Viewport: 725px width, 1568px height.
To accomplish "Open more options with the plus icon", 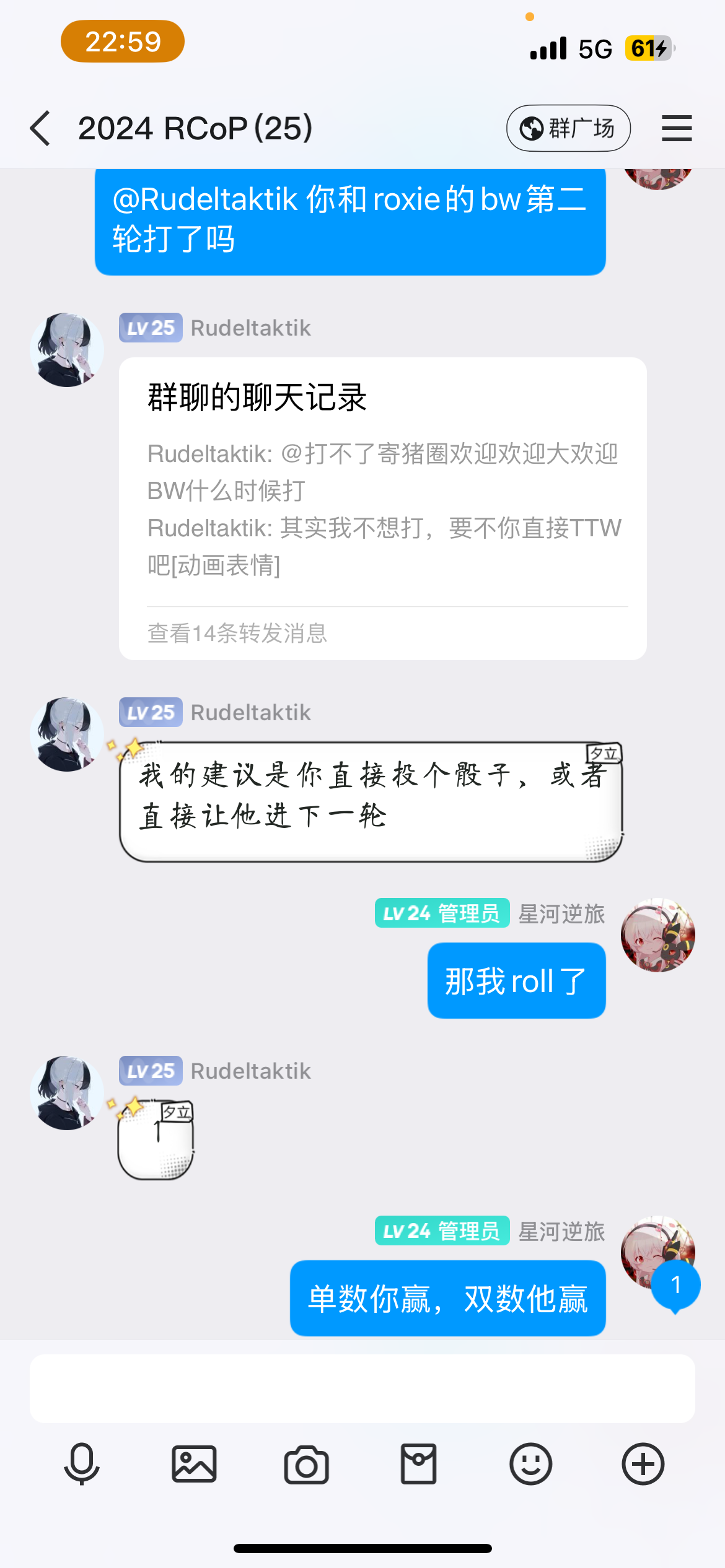I will pyautogui.click(x=643, y=1464).
